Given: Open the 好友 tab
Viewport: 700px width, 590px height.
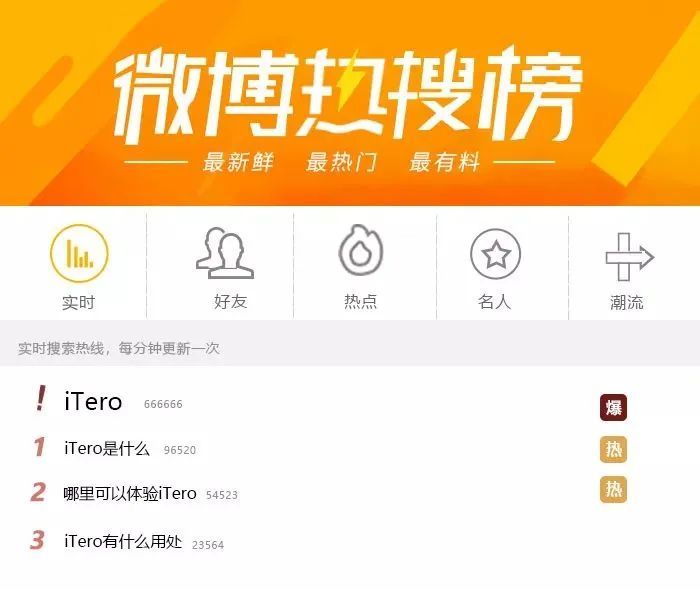Looking at the screenshot, I should tap(228, 266).
